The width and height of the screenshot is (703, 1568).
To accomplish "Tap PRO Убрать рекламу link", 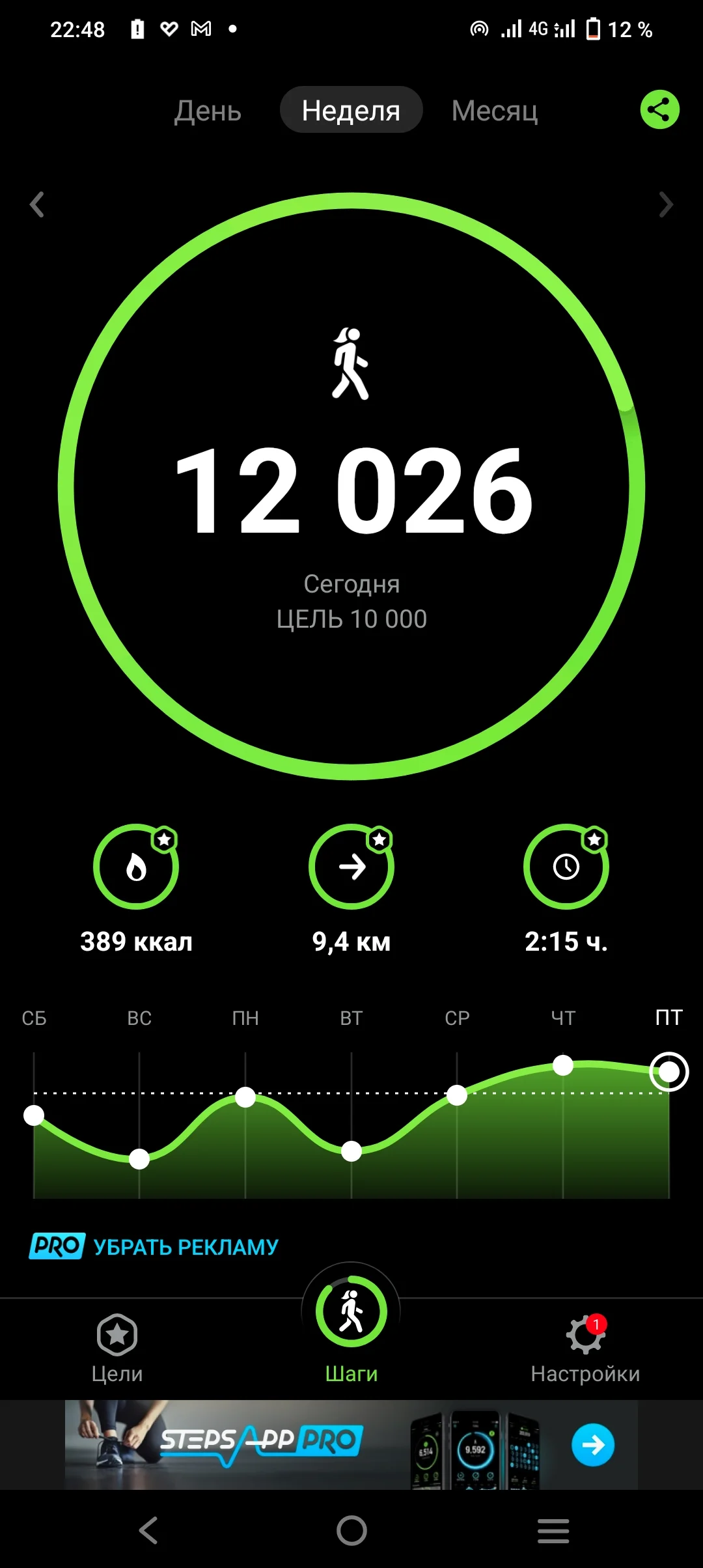I will 154,1246.
